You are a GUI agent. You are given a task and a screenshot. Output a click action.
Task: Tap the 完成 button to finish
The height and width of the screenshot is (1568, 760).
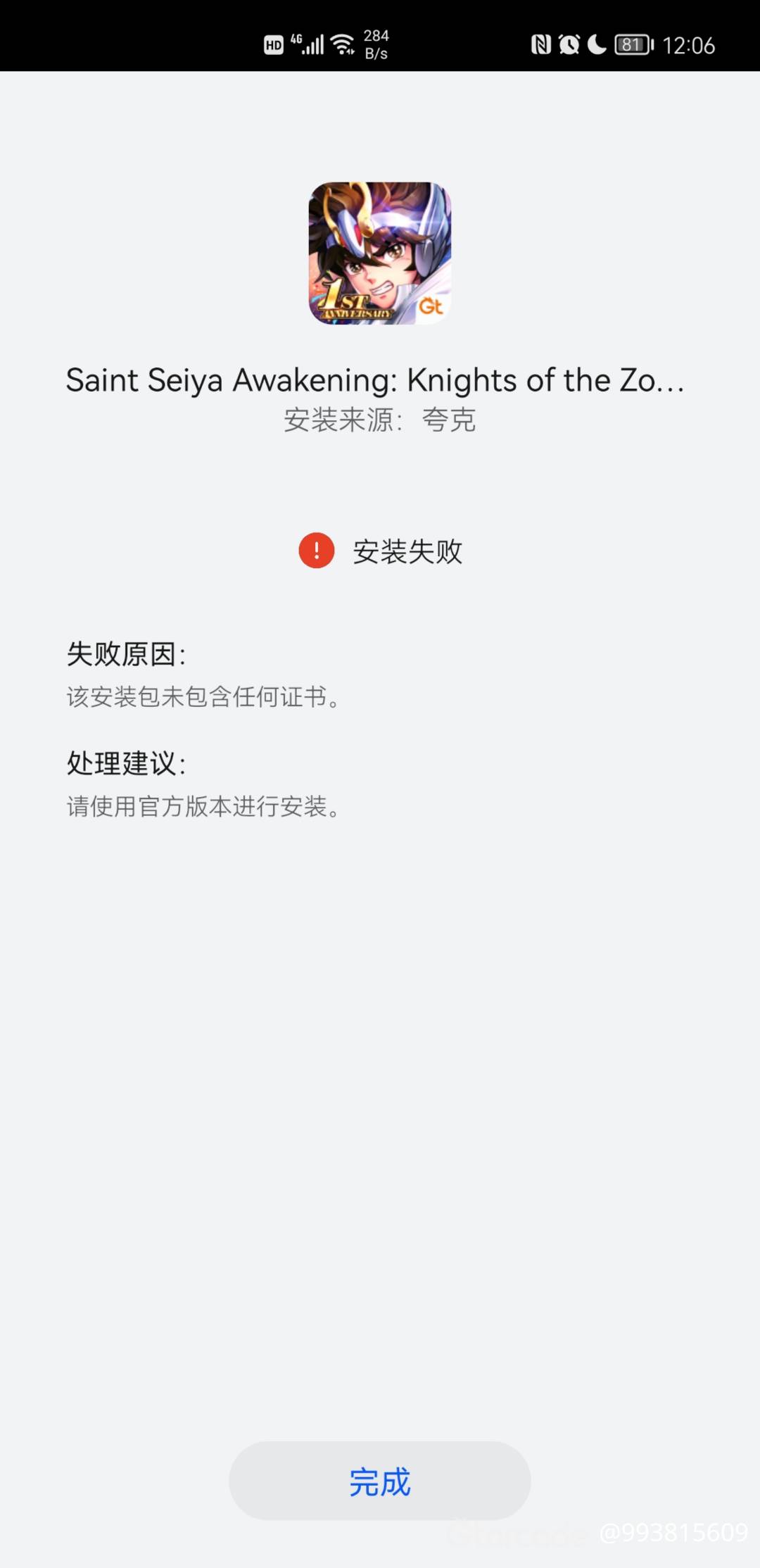[x=379, y=1481]
